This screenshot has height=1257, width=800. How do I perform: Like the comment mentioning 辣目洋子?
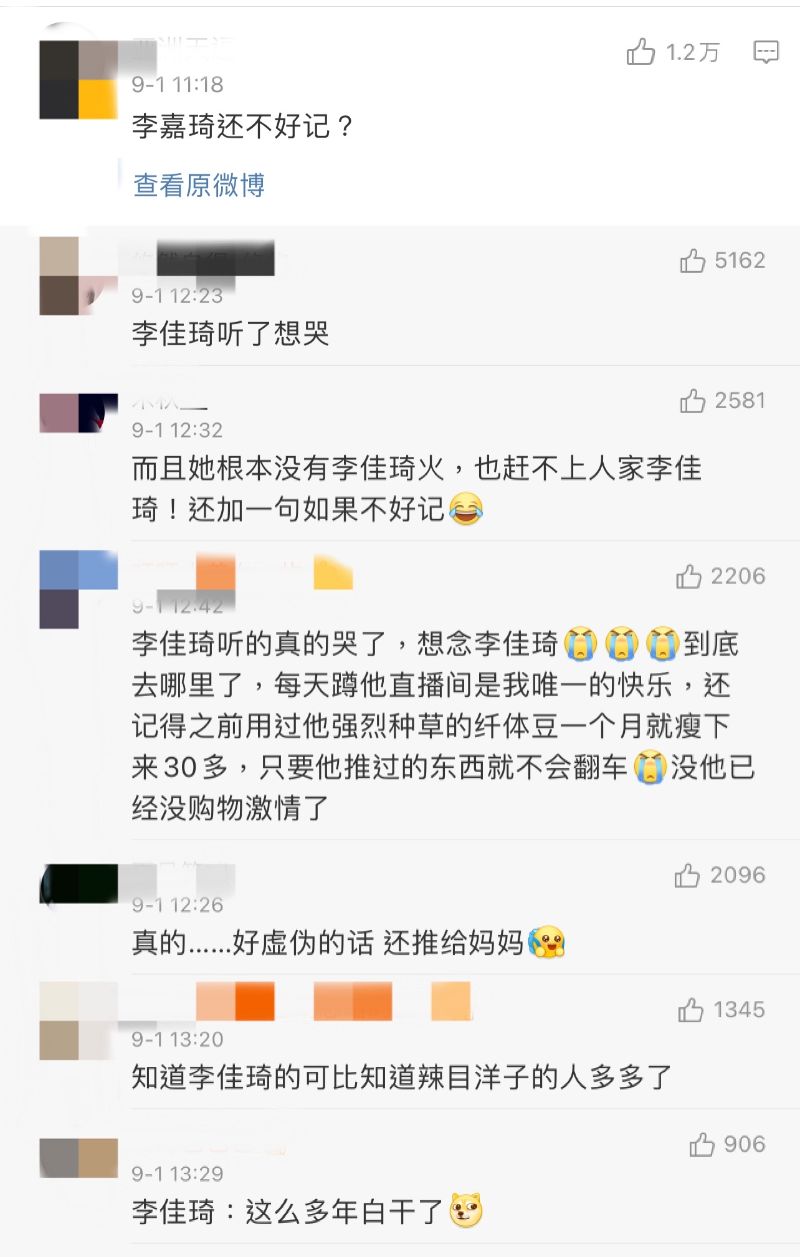(691, 1010)
